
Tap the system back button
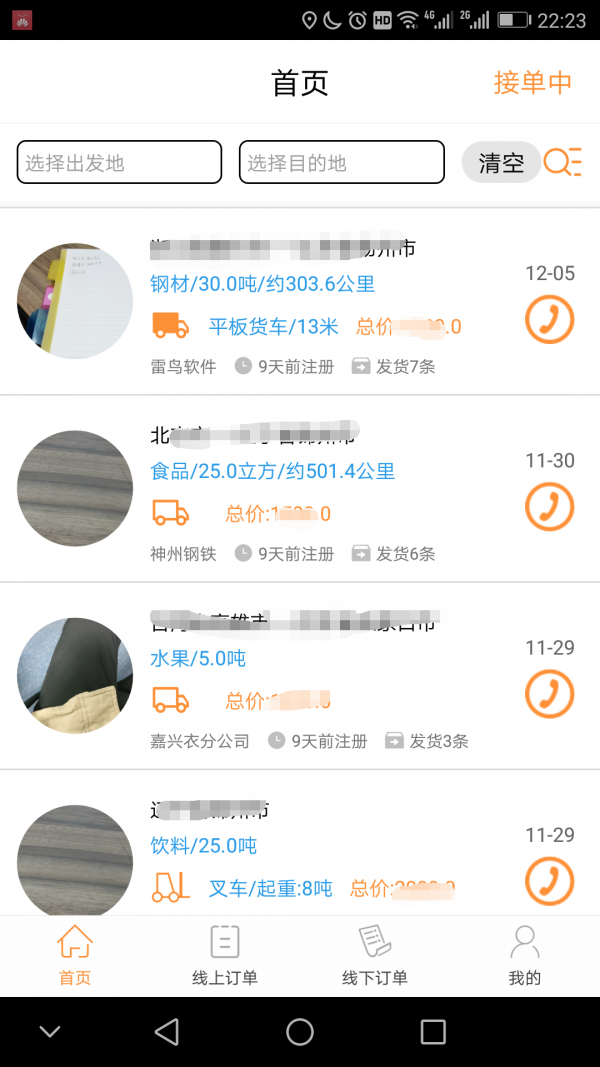click(167, 1032)
